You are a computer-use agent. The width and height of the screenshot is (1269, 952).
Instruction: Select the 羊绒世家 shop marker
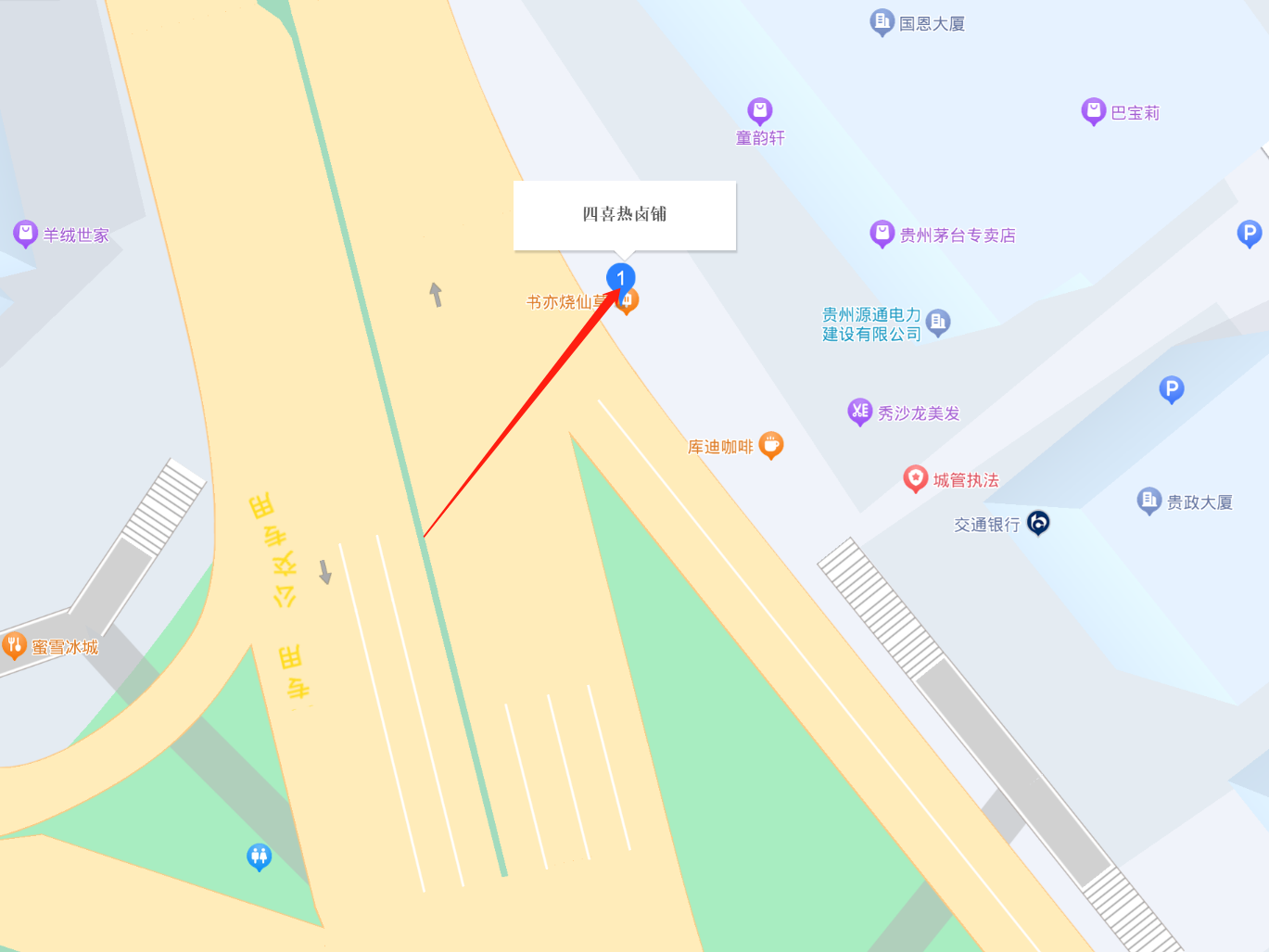[25, 234]
